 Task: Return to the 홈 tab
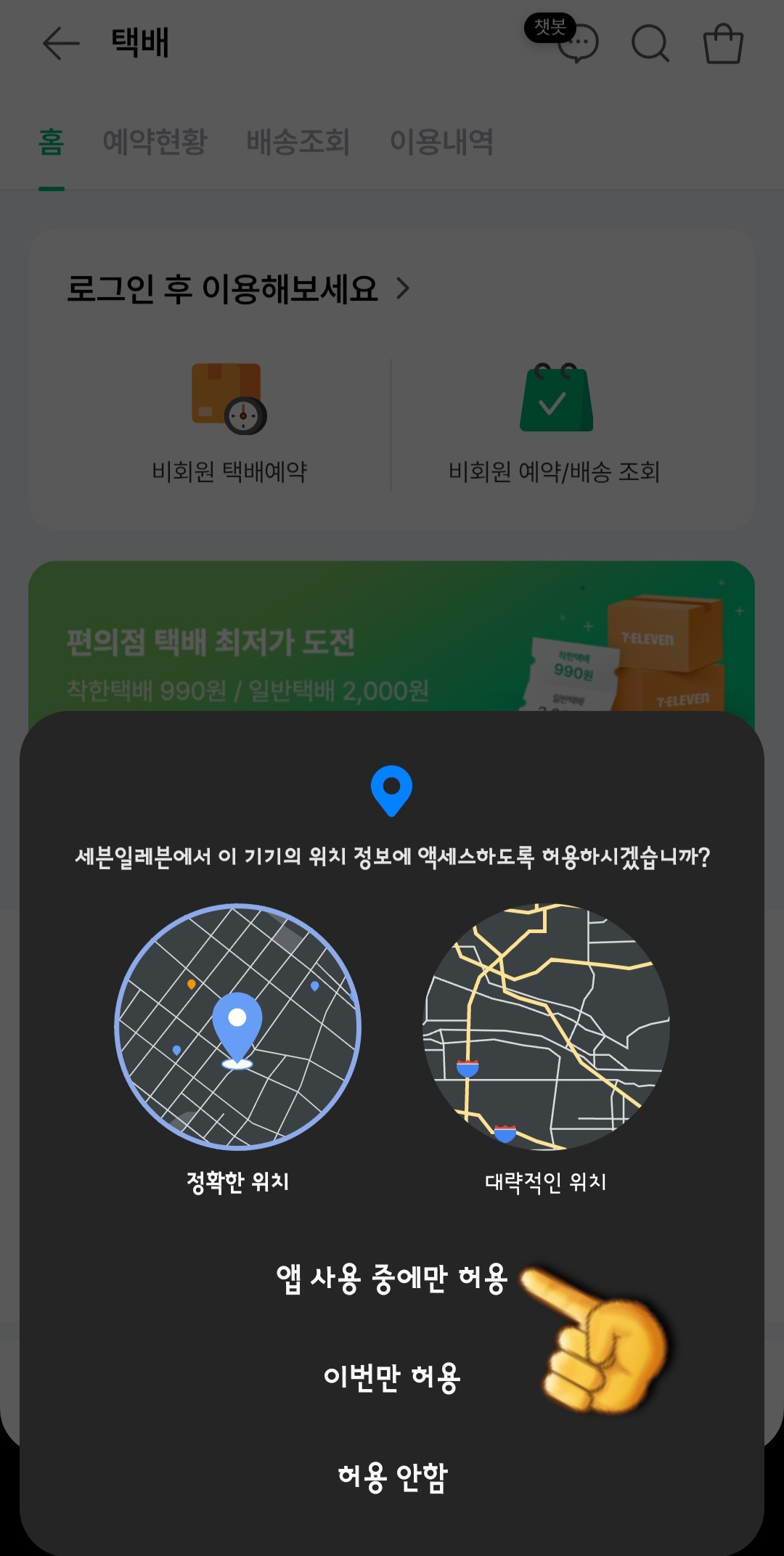(49, 143)
